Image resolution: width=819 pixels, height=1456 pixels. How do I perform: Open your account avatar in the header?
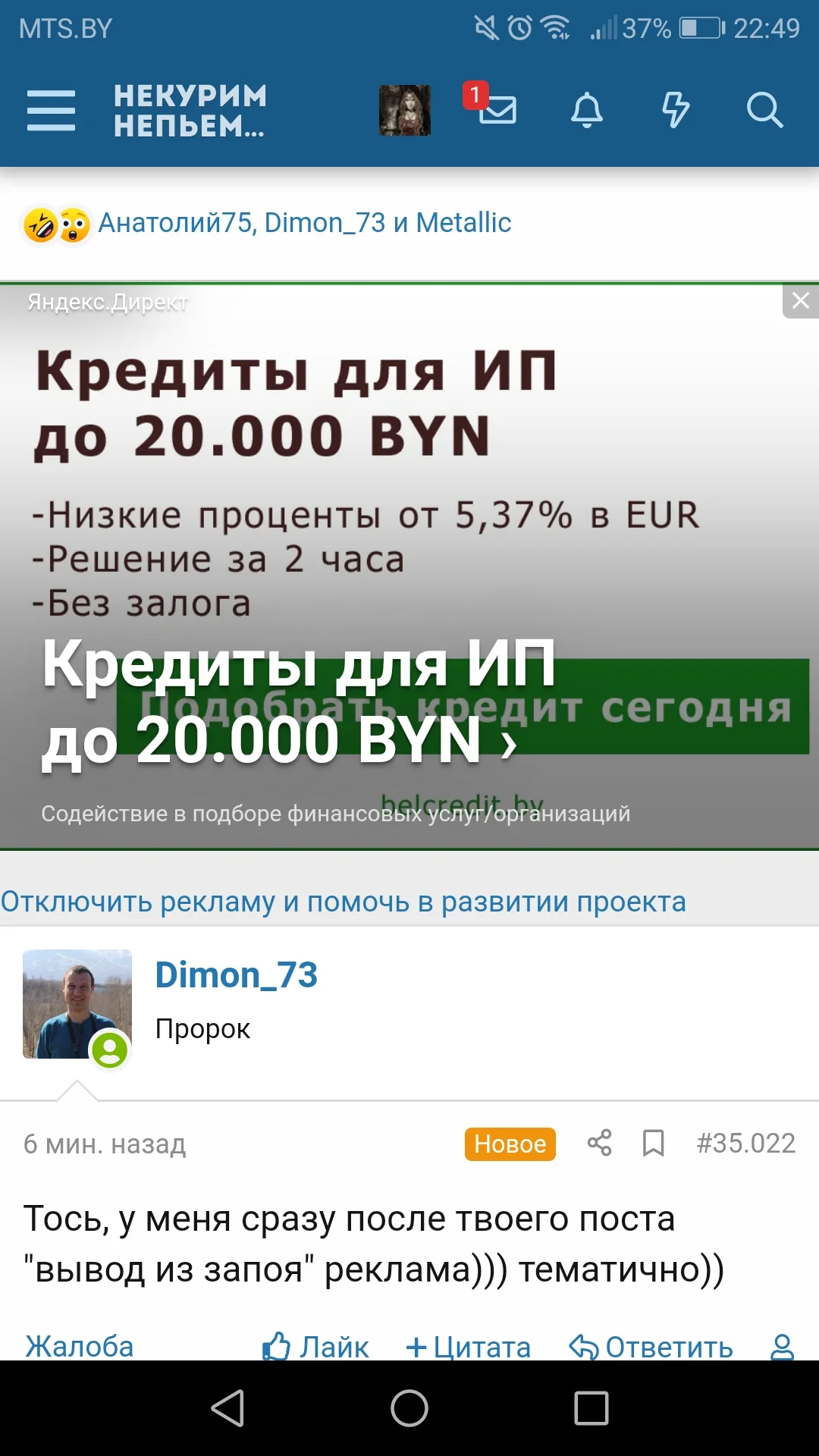pos(404,110)
